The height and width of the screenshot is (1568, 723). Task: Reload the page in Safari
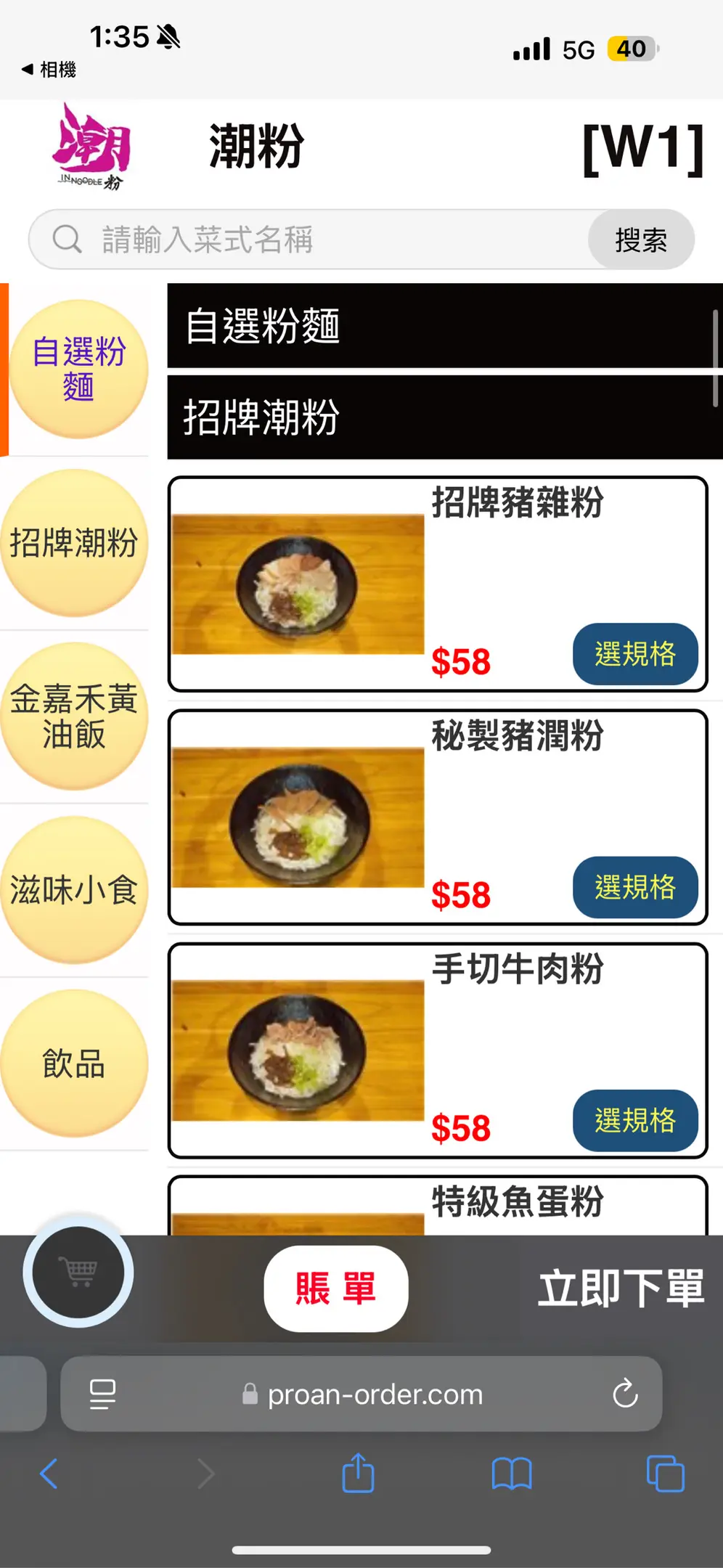point(624,1393)
